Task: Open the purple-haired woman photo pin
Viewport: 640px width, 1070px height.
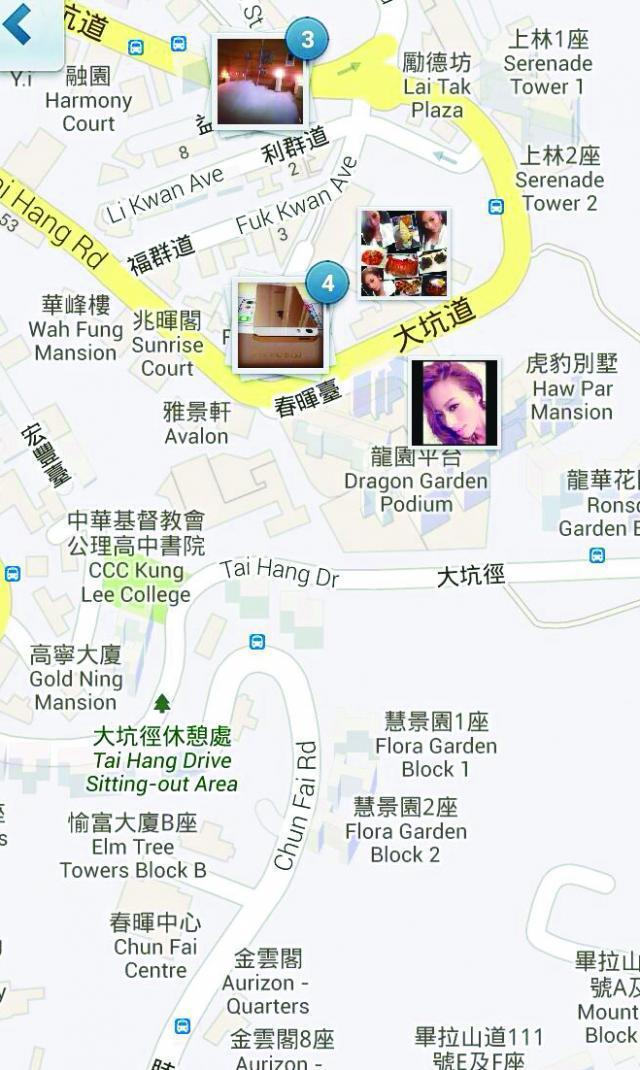Action: click(x=454, y=402)
